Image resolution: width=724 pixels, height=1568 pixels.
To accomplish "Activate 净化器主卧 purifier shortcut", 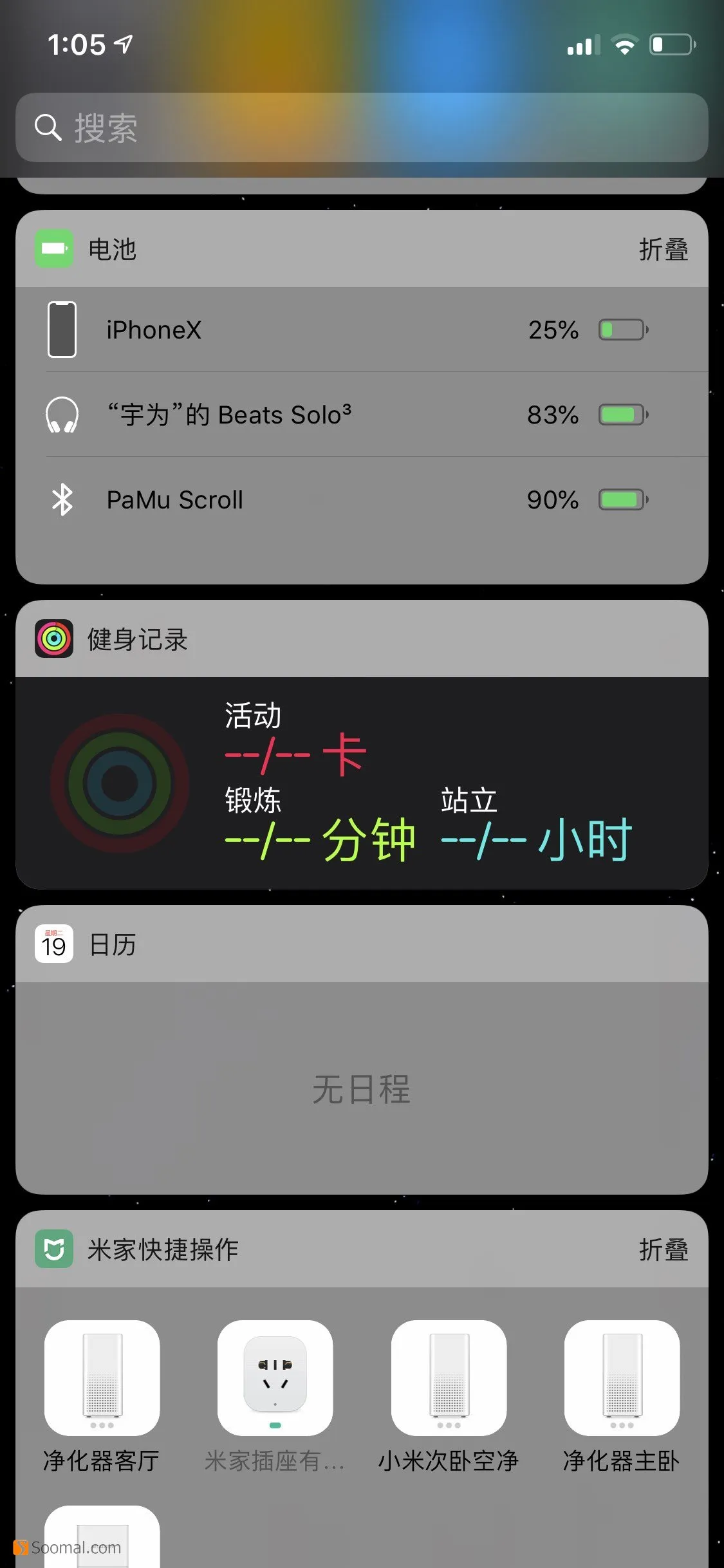I will (x=622, y=1377).
